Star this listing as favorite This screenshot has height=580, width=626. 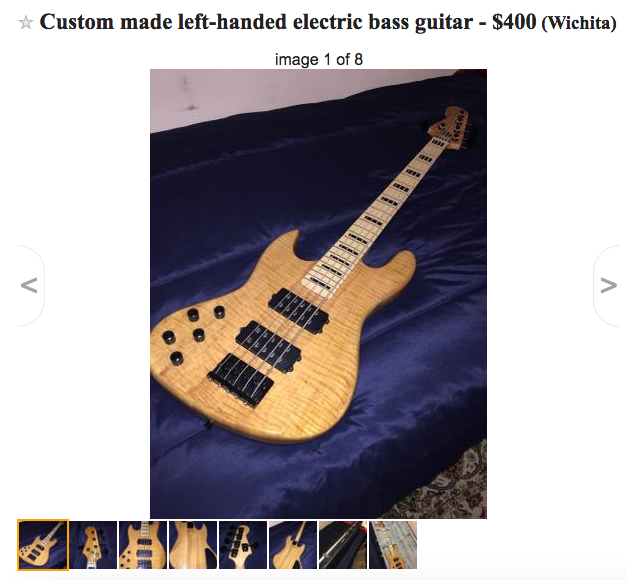[26, 23]
